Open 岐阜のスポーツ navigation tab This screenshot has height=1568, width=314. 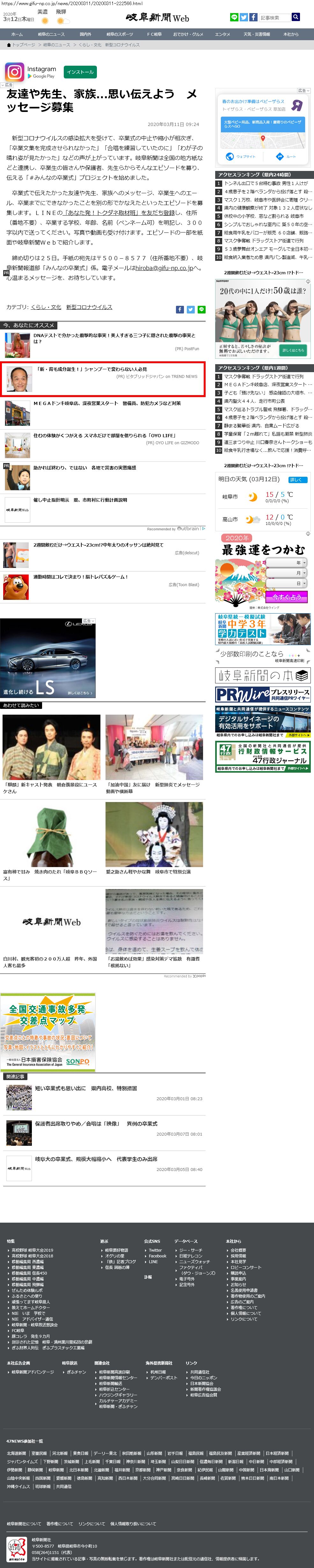[x=119, y=35]
